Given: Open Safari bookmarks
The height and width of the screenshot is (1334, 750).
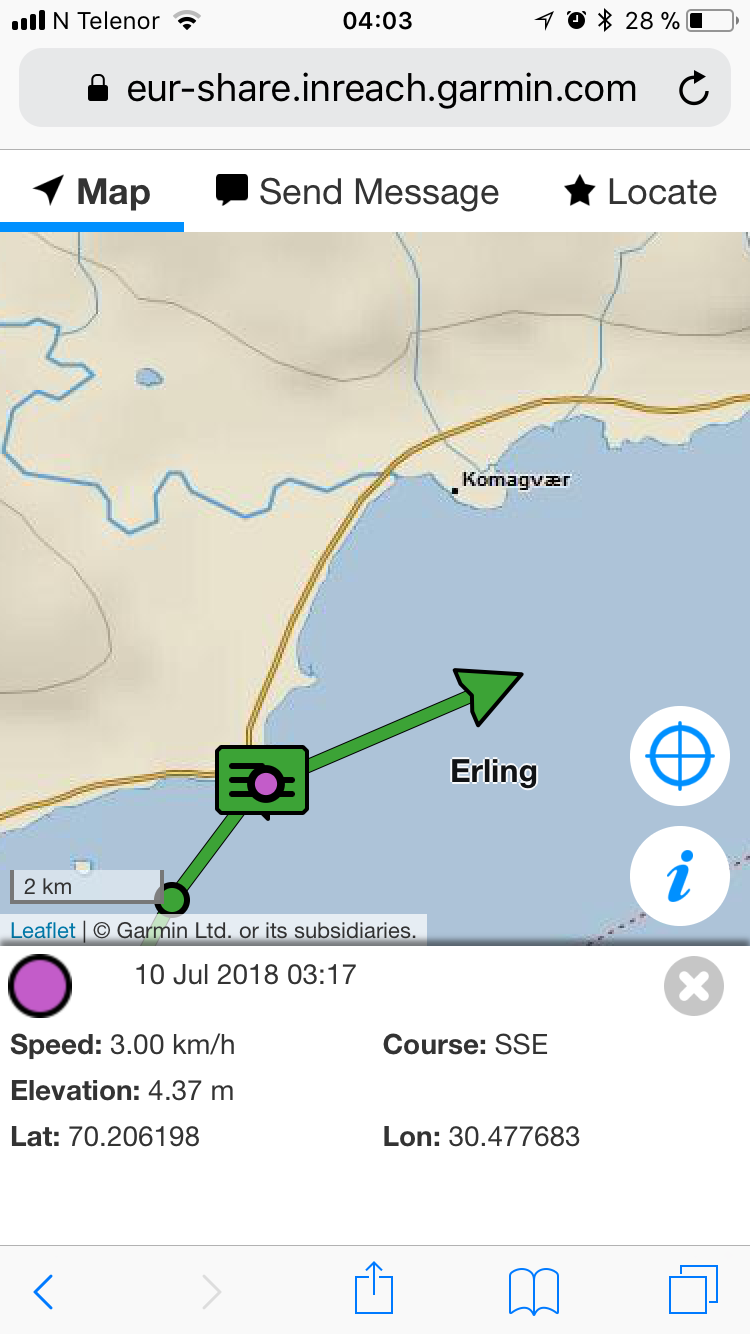Looking at the screenshot, I should coord(534,1291).
